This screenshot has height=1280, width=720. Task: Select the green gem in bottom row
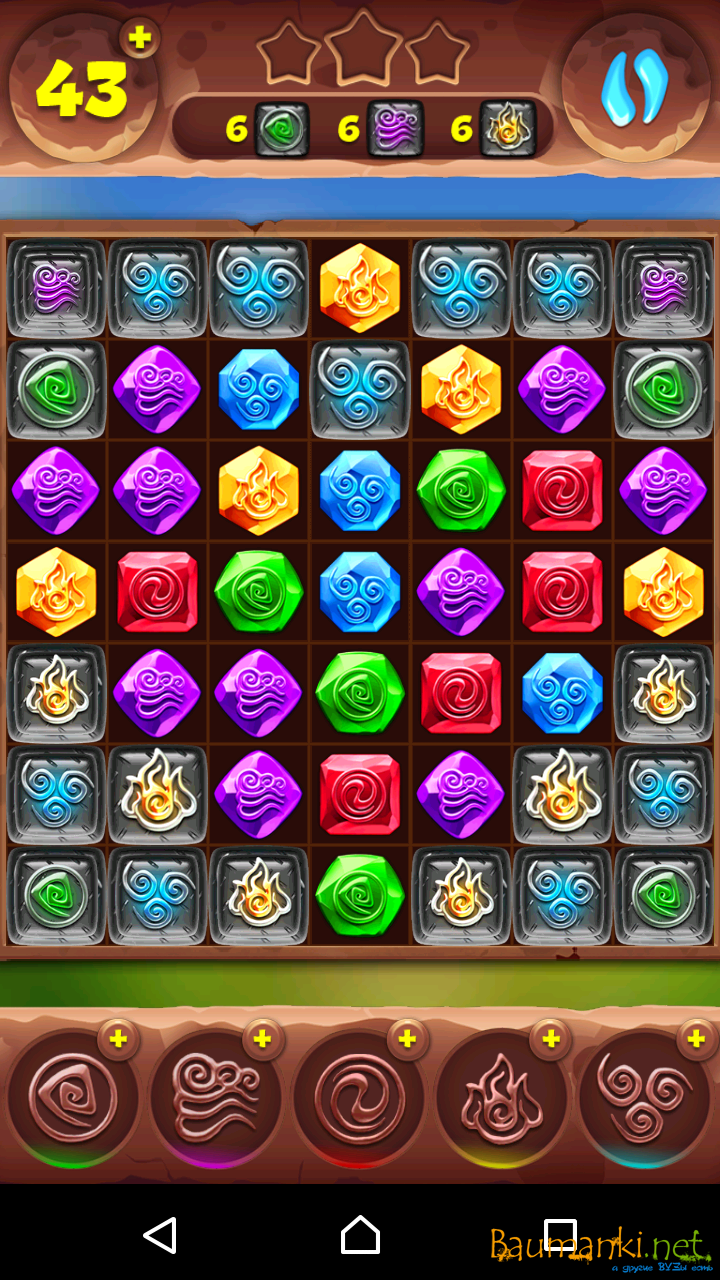[x=360, y=896]
